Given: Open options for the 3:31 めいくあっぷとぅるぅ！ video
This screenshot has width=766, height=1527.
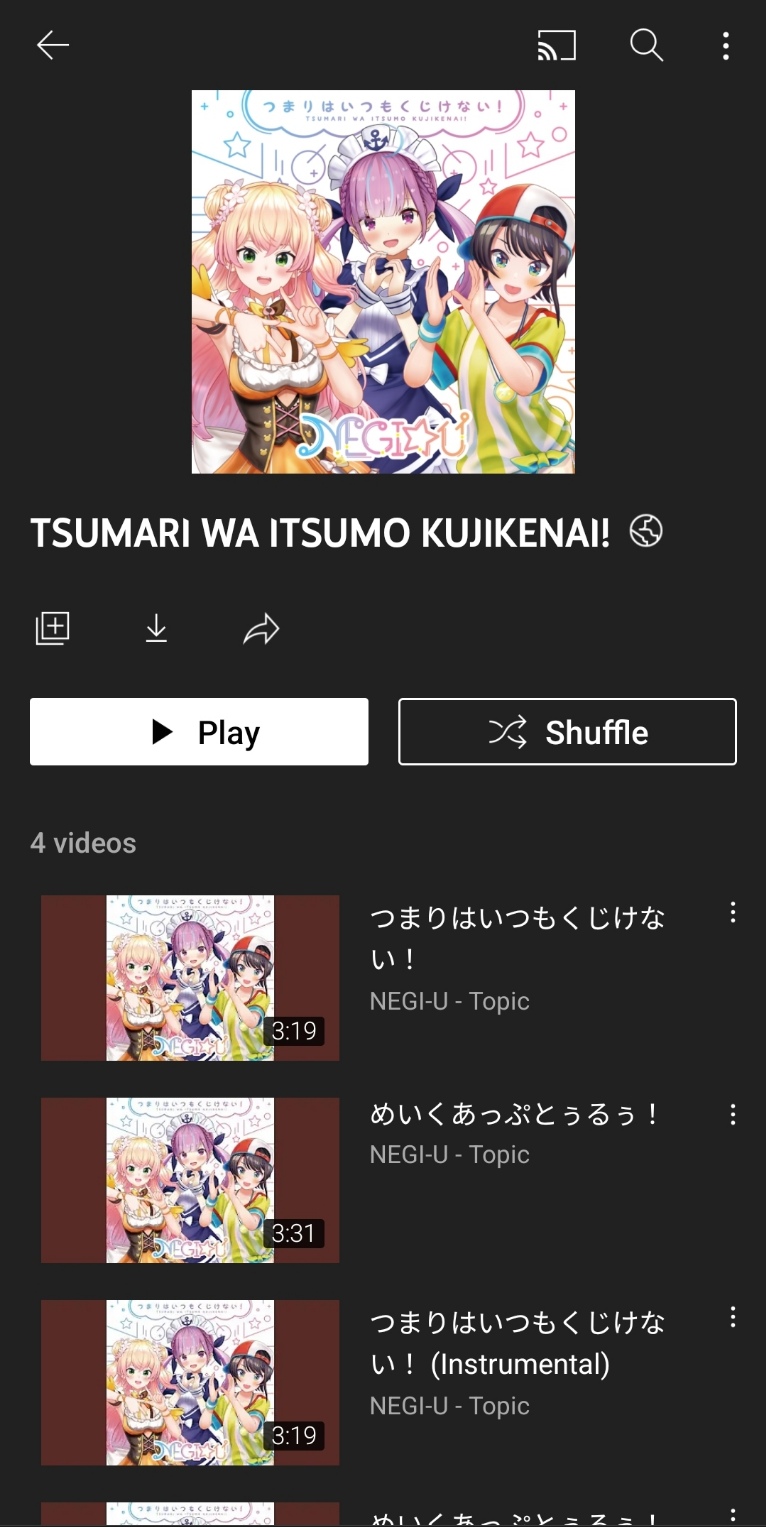Looking at the screenshot, I should click(x=733, y=1114).
